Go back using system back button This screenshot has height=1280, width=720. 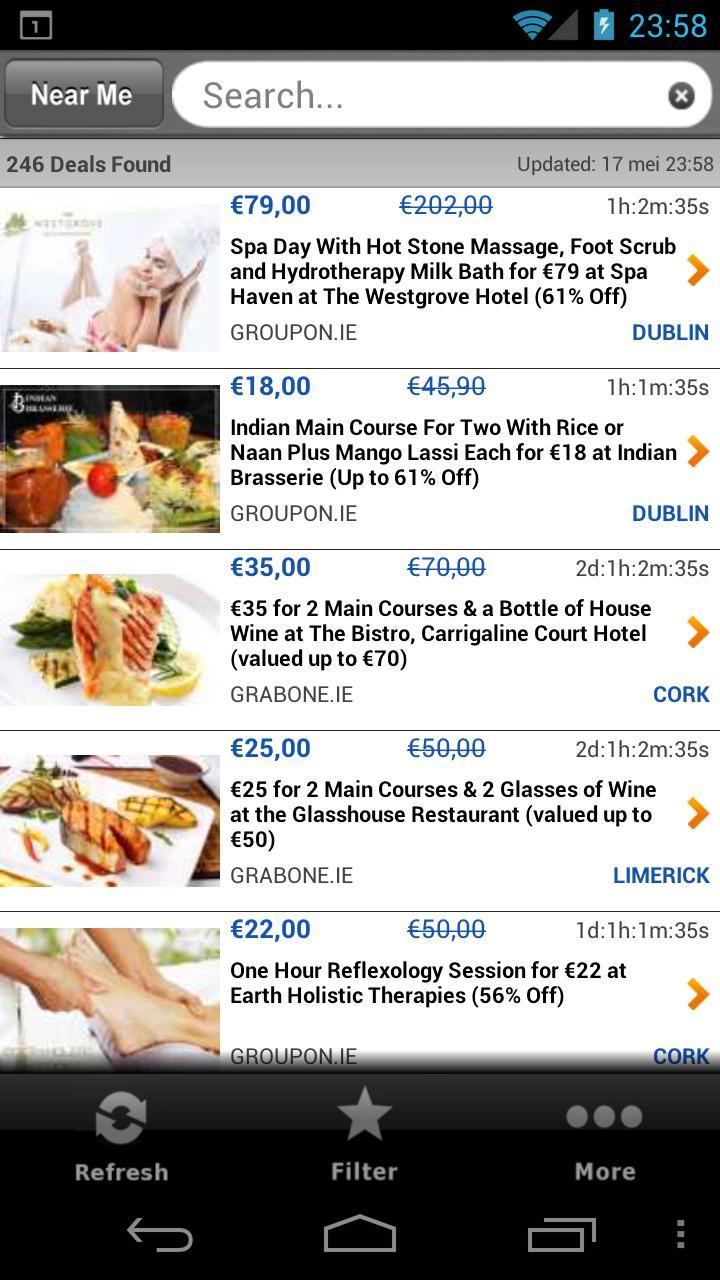(x=160, y=1235)
